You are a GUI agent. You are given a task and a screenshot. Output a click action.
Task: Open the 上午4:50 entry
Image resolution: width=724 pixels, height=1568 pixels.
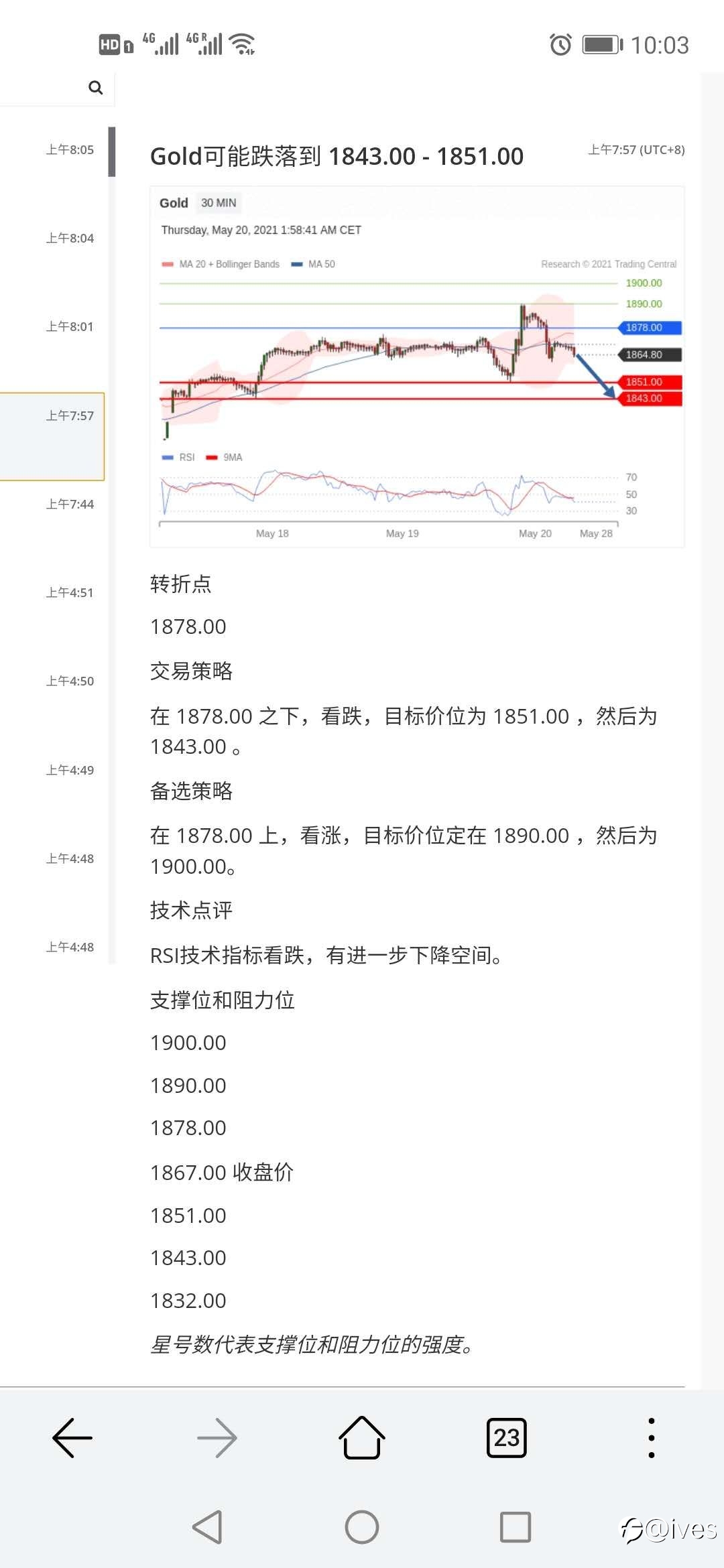pos(52,681)
